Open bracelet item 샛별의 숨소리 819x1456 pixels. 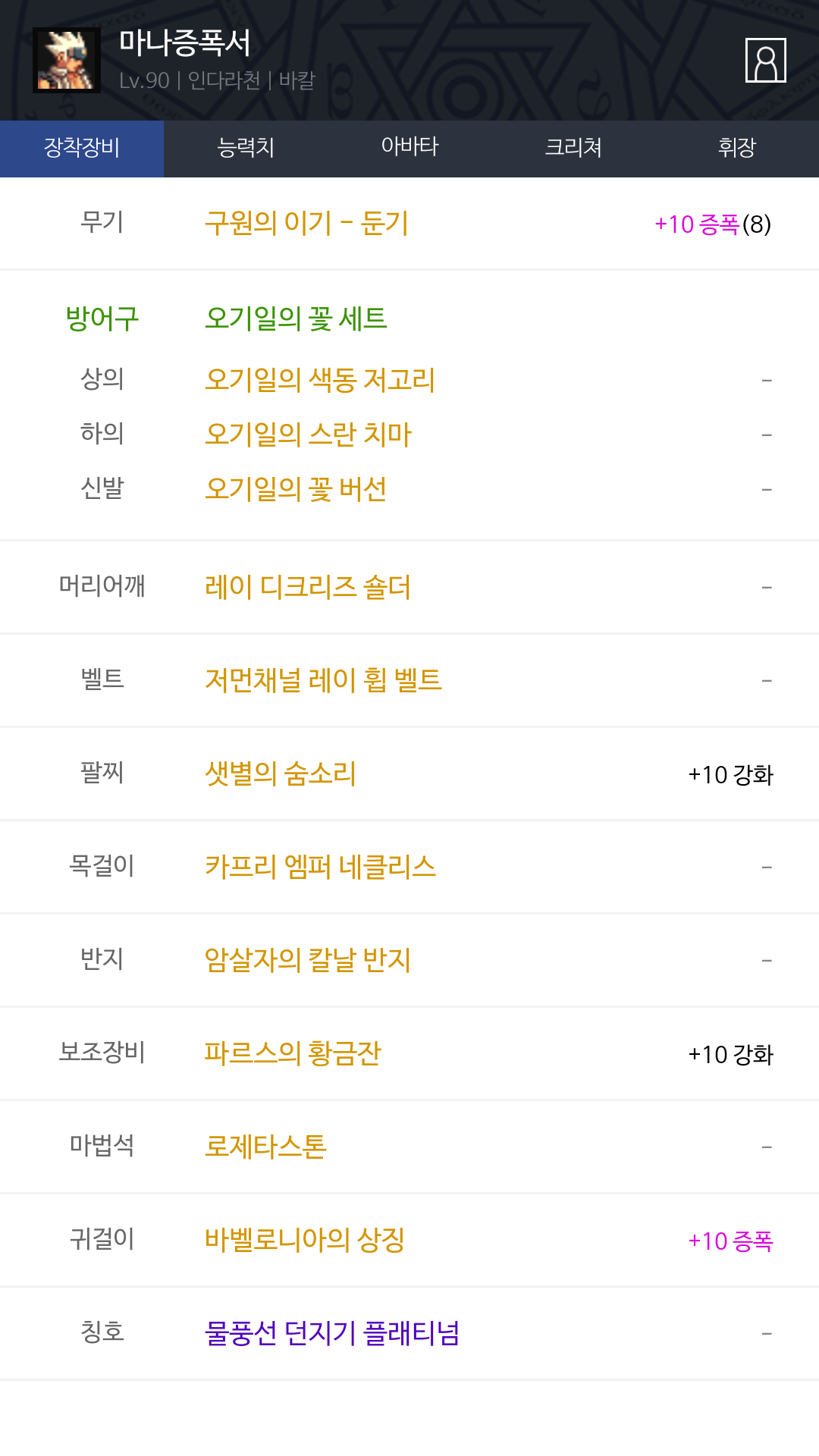281,774
